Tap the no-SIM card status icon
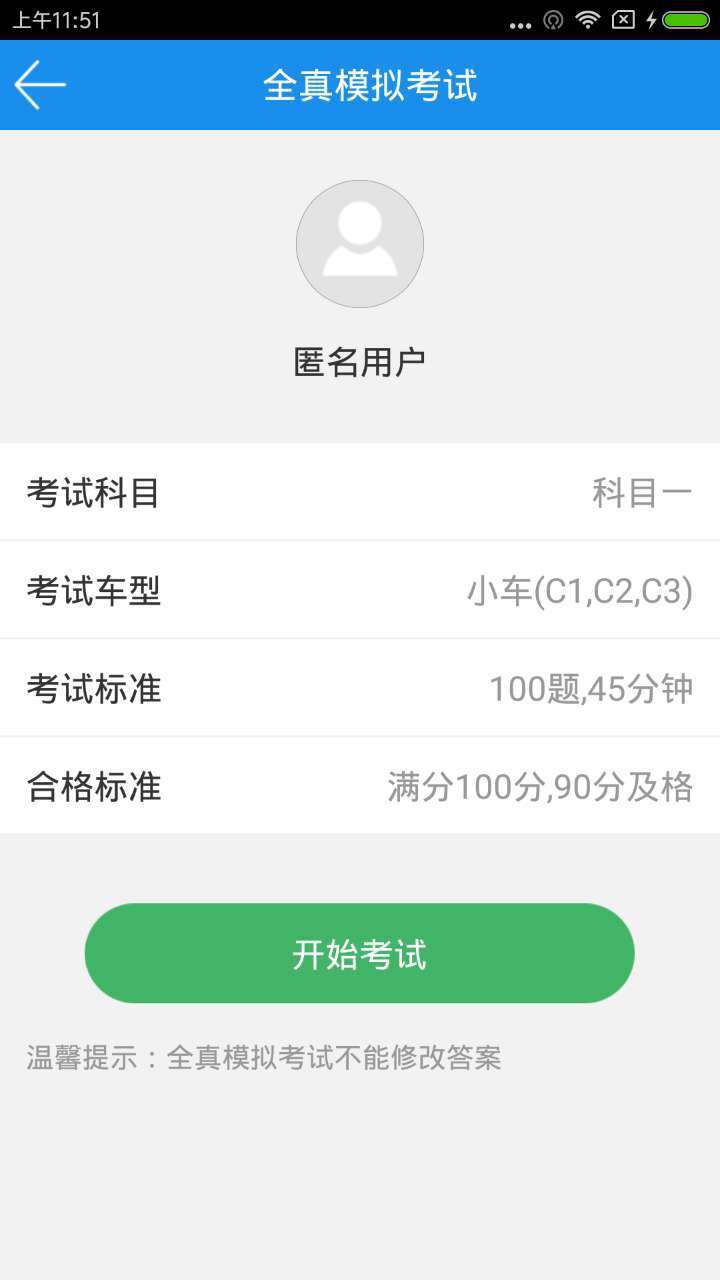Viewport: 720px width, 1280px height. 623,19
